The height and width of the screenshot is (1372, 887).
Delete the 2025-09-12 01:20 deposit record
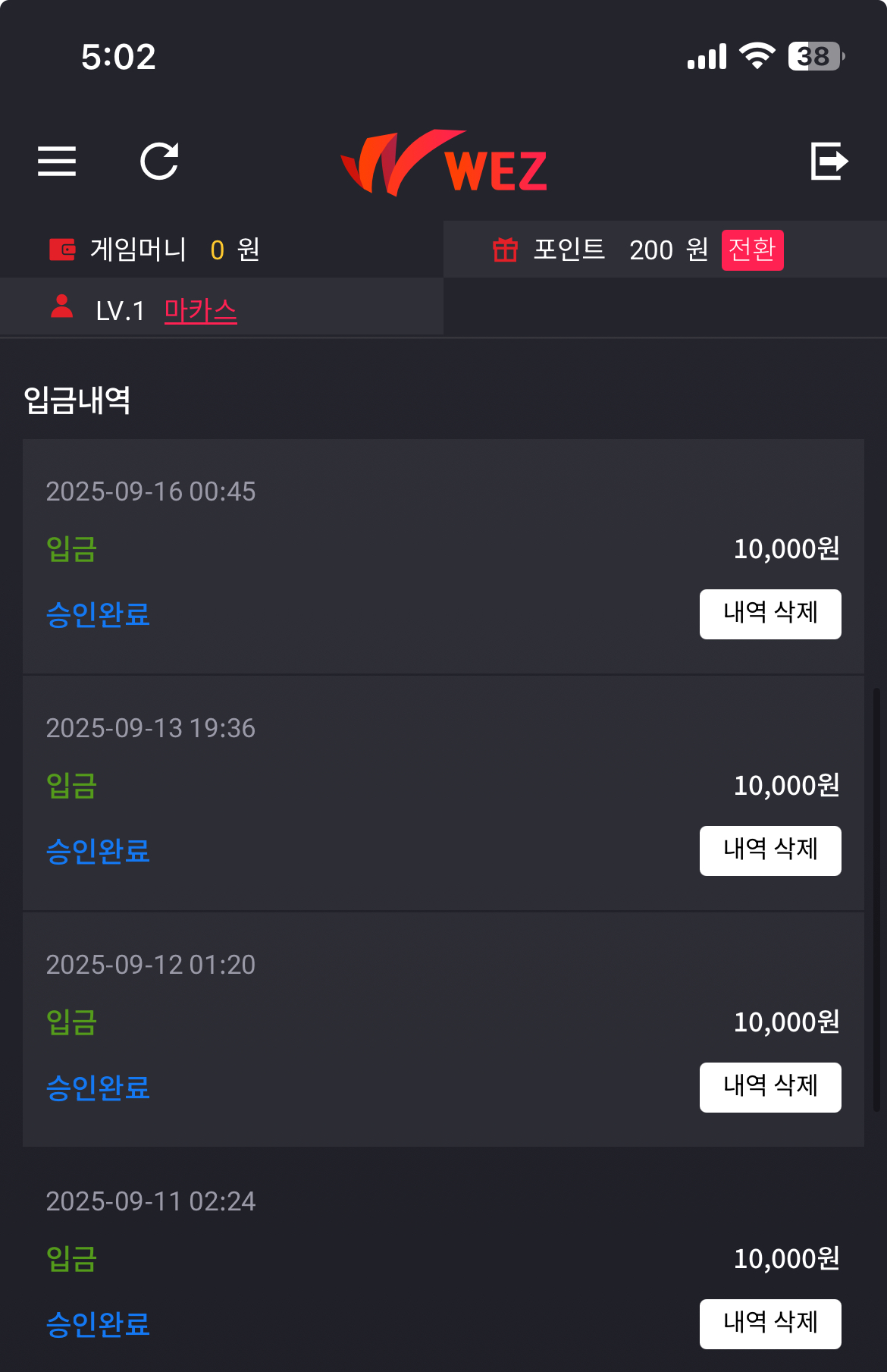point(769,1087)
